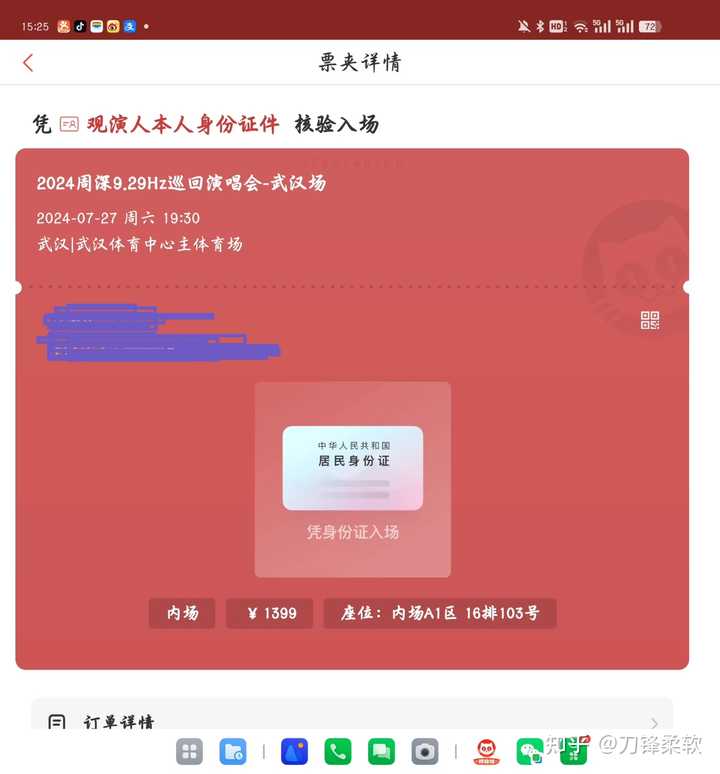Go back from the 票夹详情 page

pyautogui.click(x=28, y=62)
